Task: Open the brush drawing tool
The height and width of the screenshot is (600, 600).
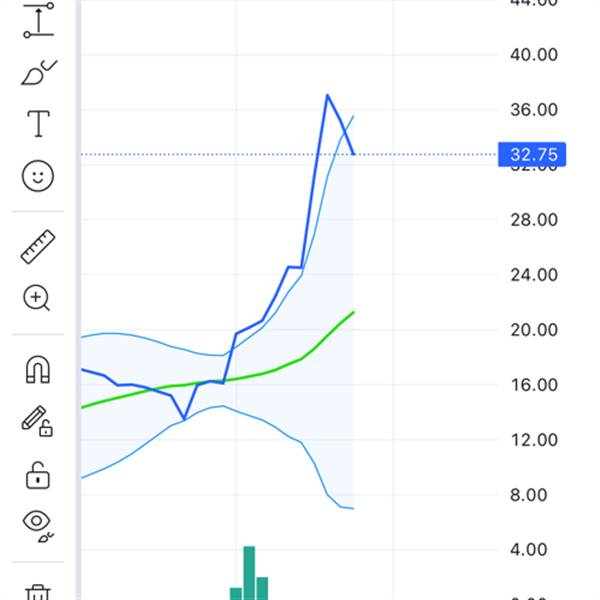Action: click(x=38, y=73)
